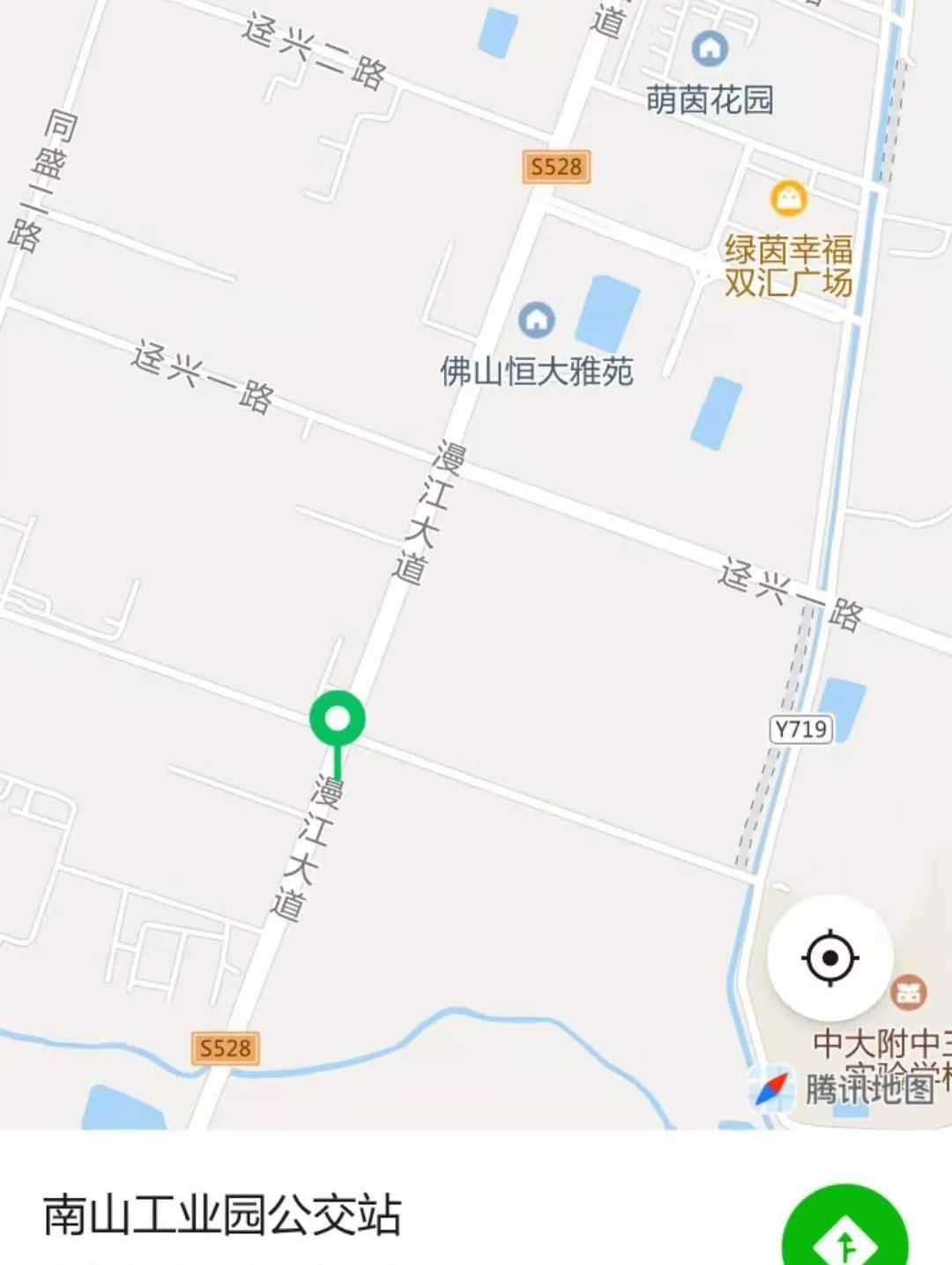Image resolution: width=952 pixels, height=1265 pixels.
Task: Select the 同盛二路 road label
Action: (45, 172)
